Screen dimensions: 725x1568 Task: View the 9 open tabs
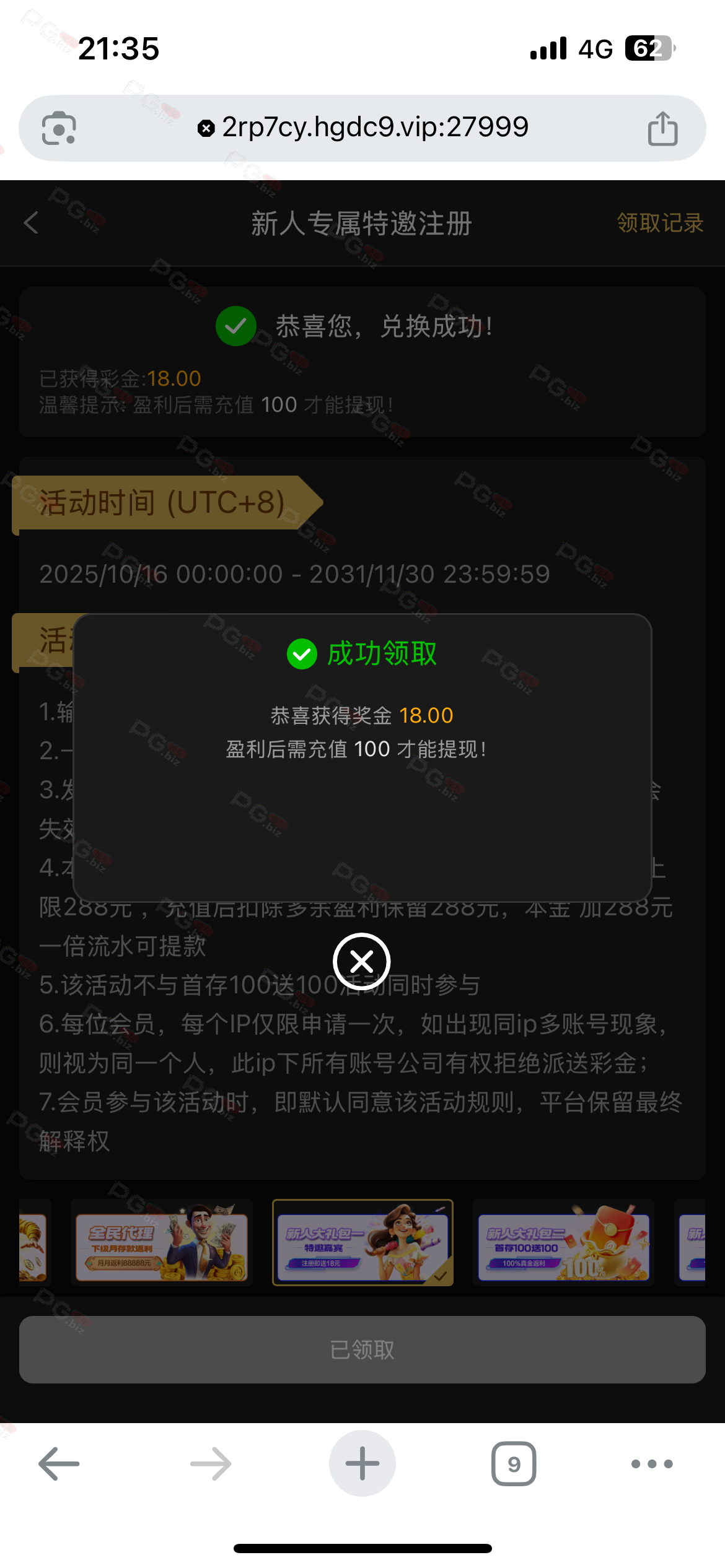tap(514, 1464)
